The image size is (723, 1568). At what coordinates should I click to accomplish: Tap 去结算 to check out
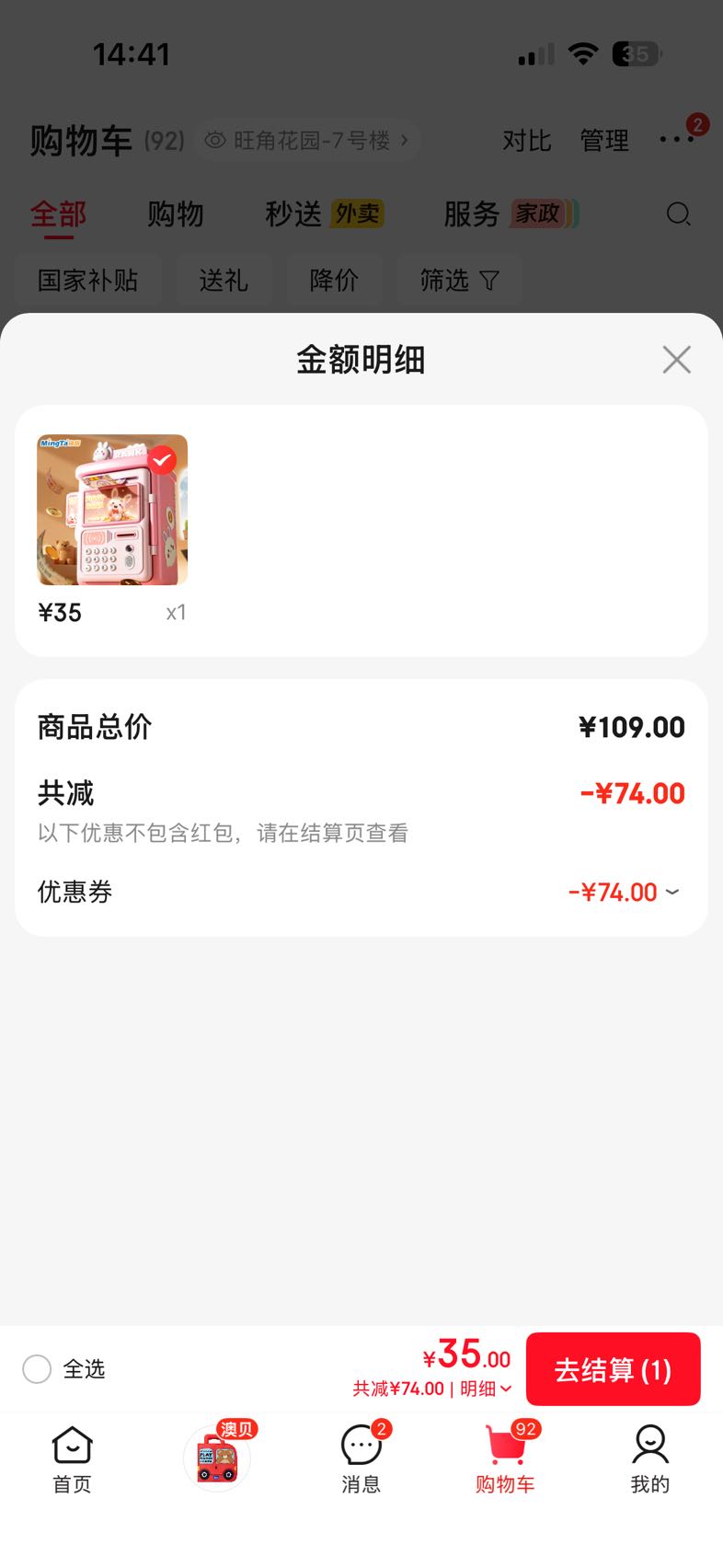[x=614, y=1369]
